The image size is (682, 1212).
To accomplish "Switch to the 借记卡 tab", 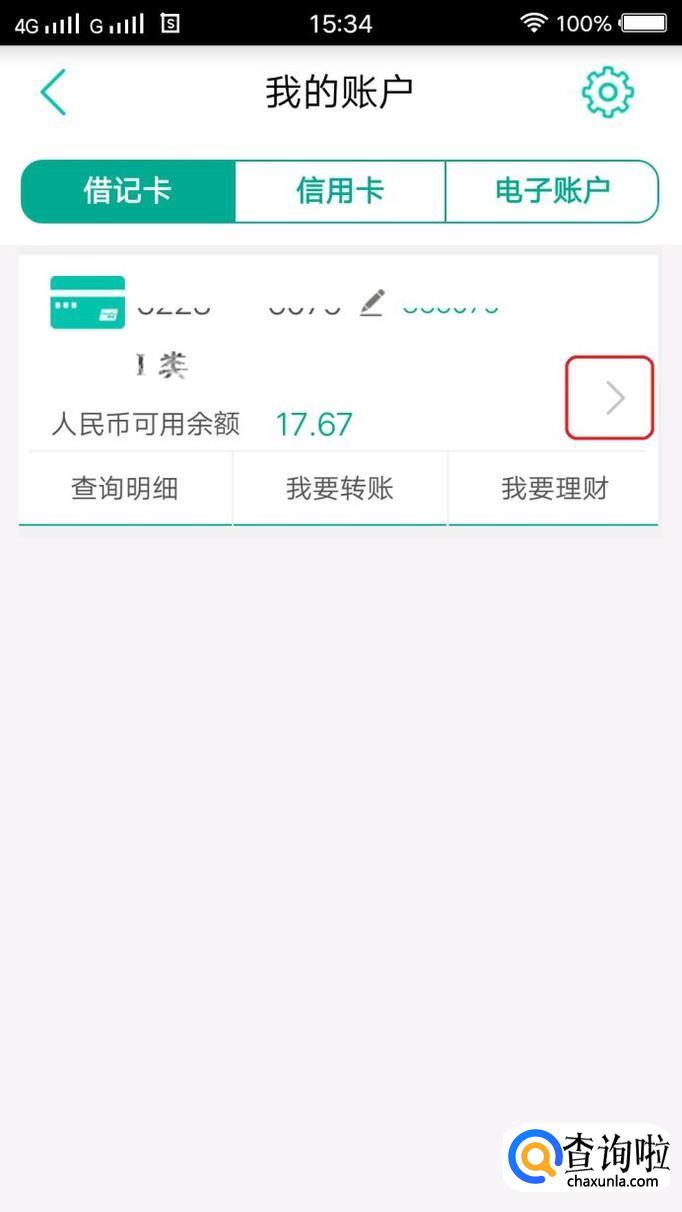I will pos(128,191).
